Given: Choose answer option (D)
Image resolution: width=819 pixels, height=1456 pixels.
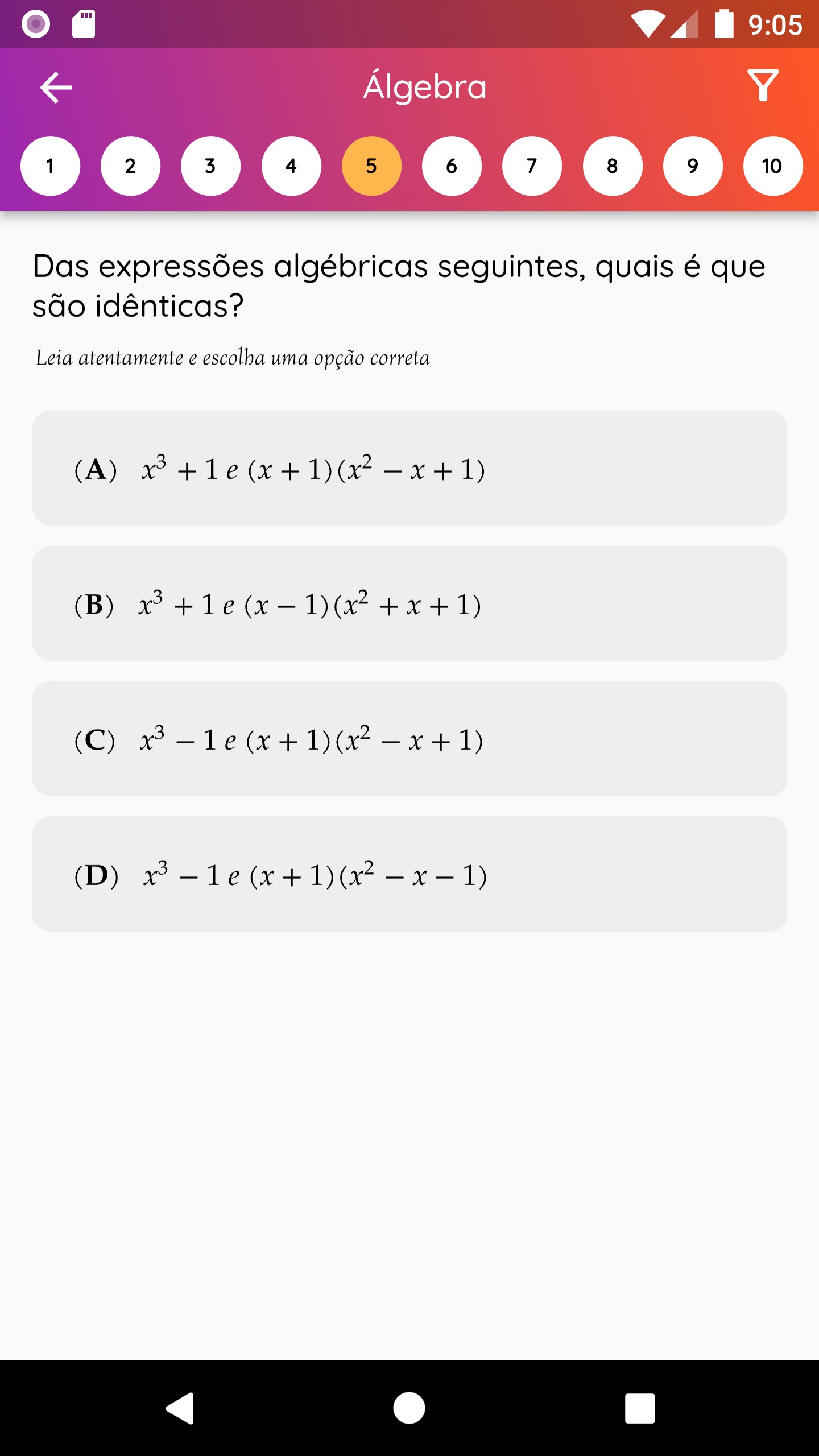Looking at the screenshot, I should tap(409, 874).
